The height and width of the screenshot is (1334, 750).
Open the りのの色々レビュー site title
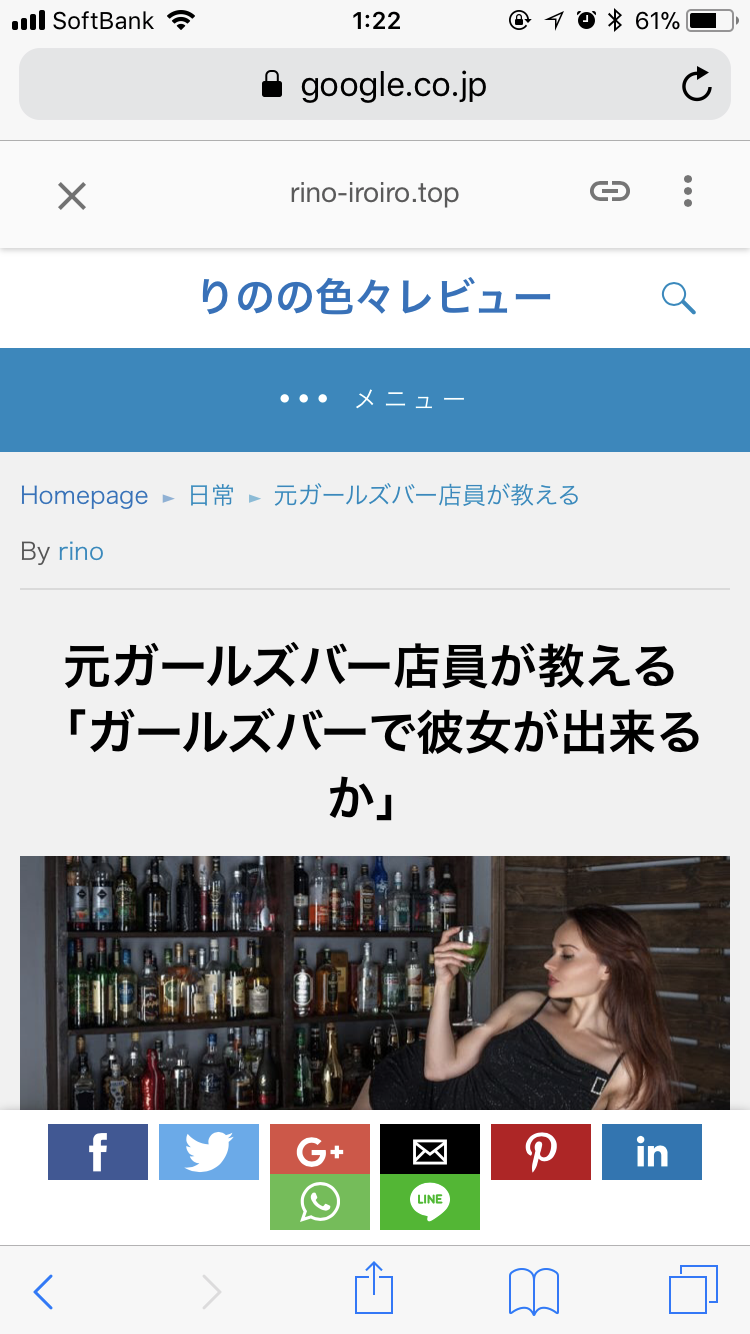pos(375,297)
